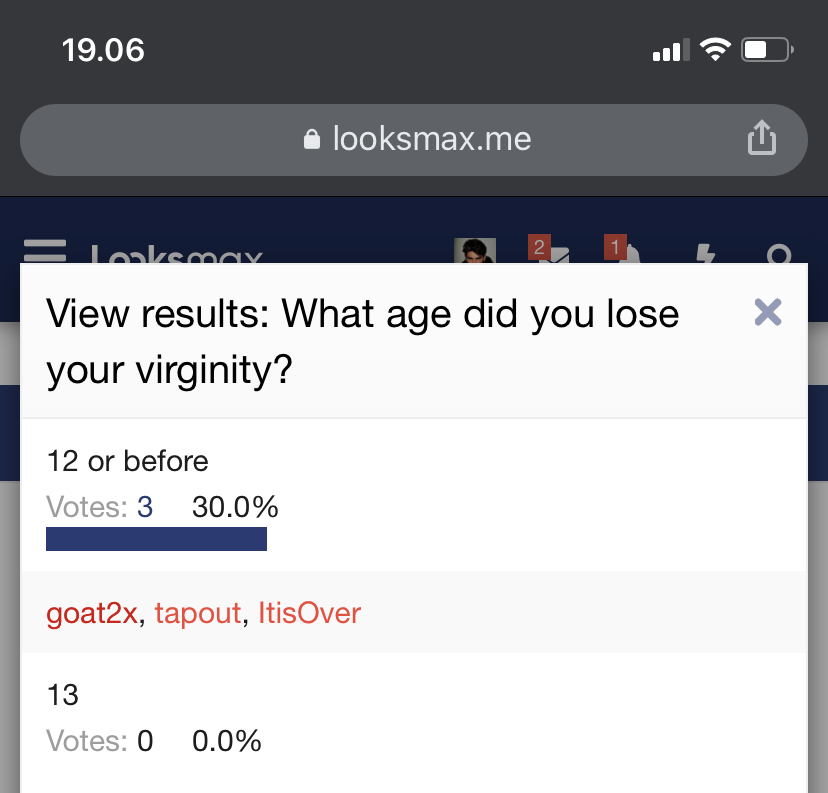Open tapout's profile link
The height and width of the screenshot is (793, 828).
pyautogui.click(x=198, y=612)
